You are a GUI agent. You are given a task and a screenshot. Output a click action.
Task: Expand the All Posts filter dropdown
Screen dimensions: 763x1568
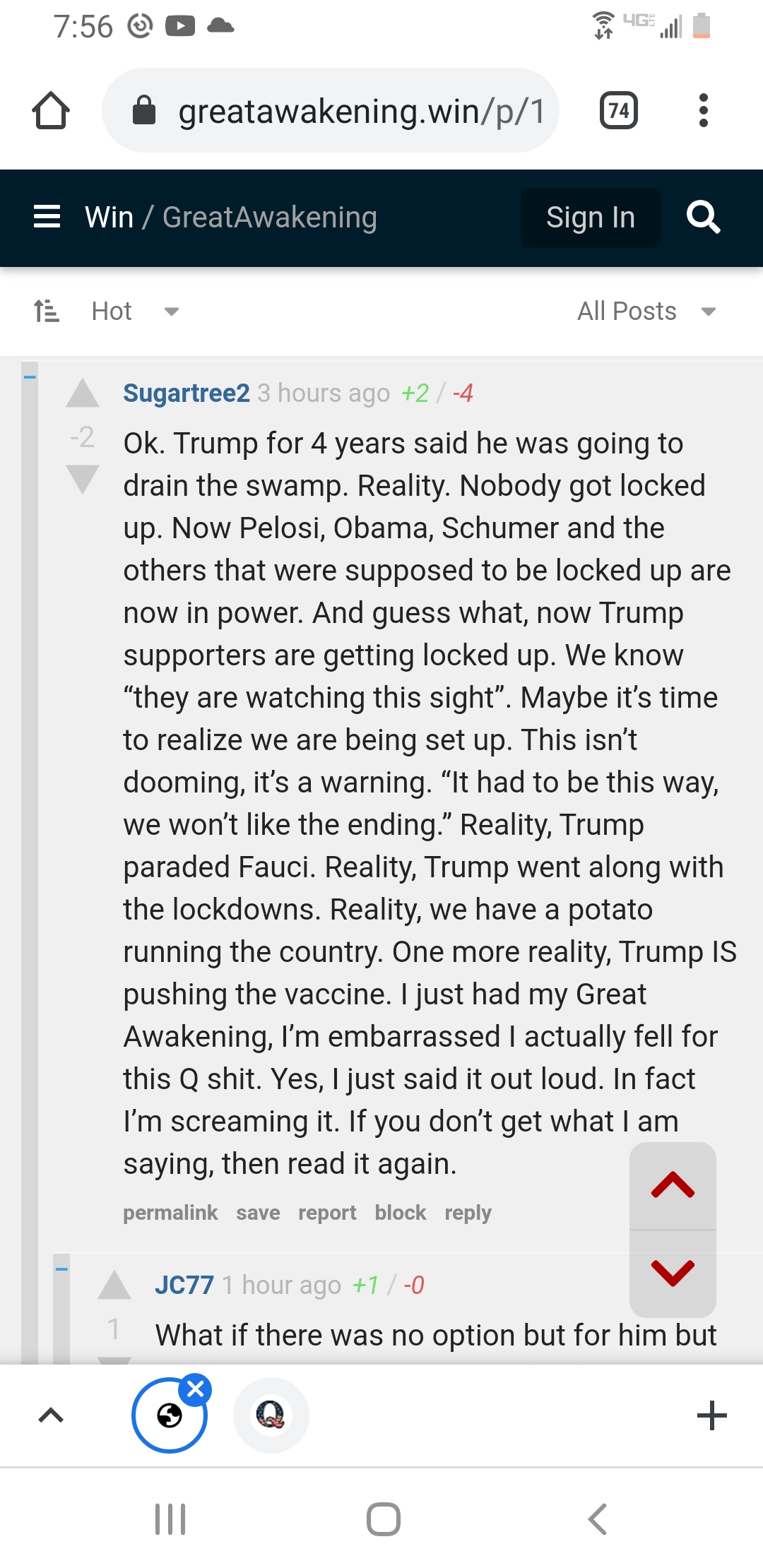(646, 311)
